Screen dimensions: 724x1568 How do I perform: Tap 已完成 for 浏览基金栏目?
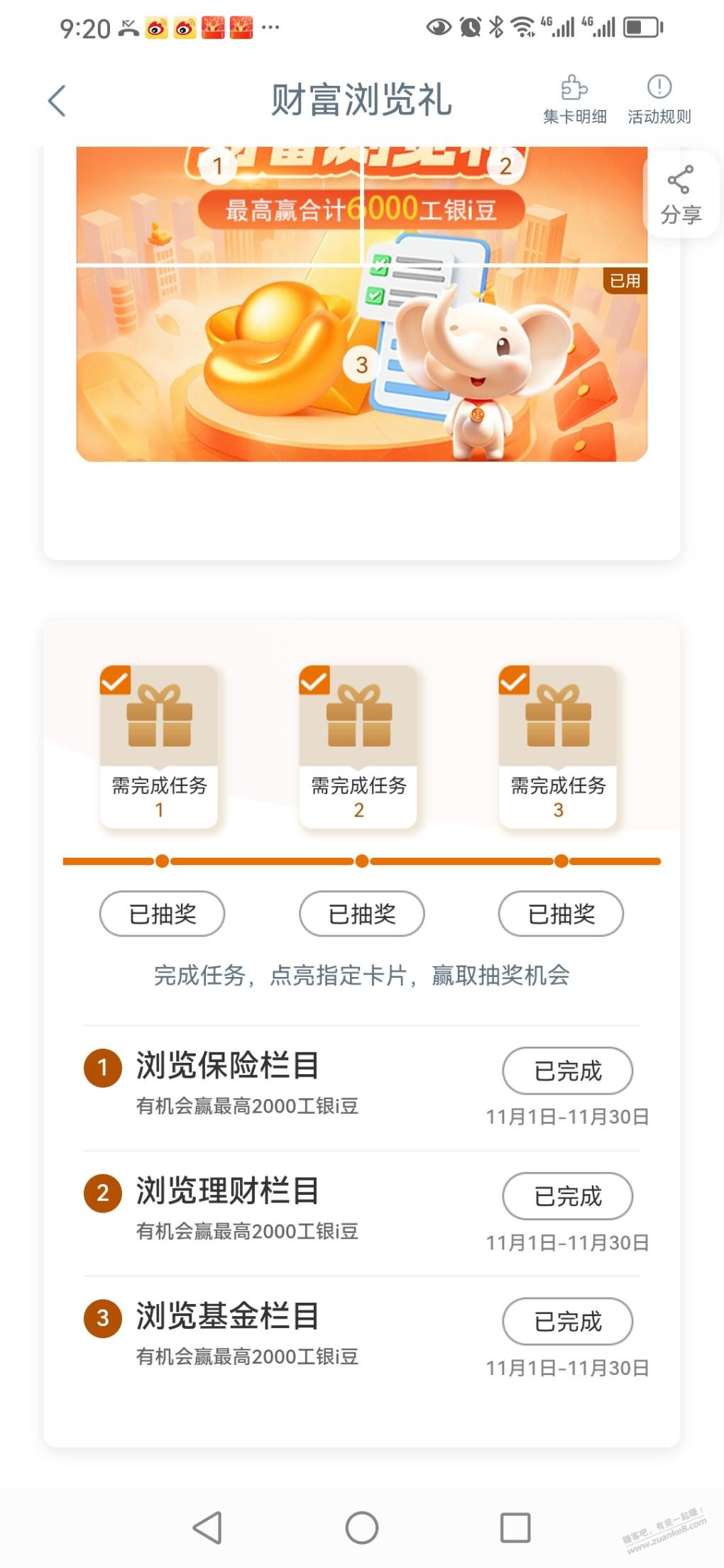coord(567,1321)
